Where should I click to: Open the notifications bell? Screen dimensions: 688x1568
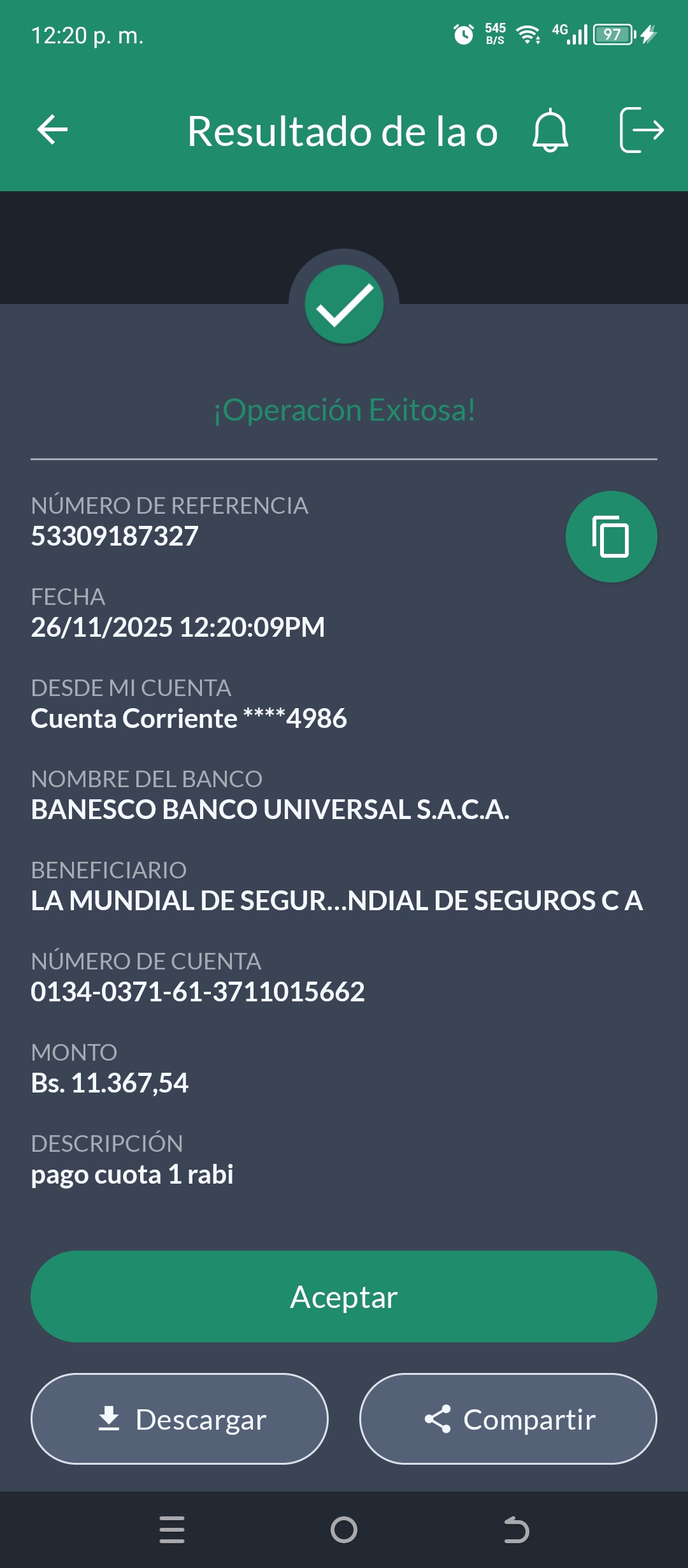[550, 131]
